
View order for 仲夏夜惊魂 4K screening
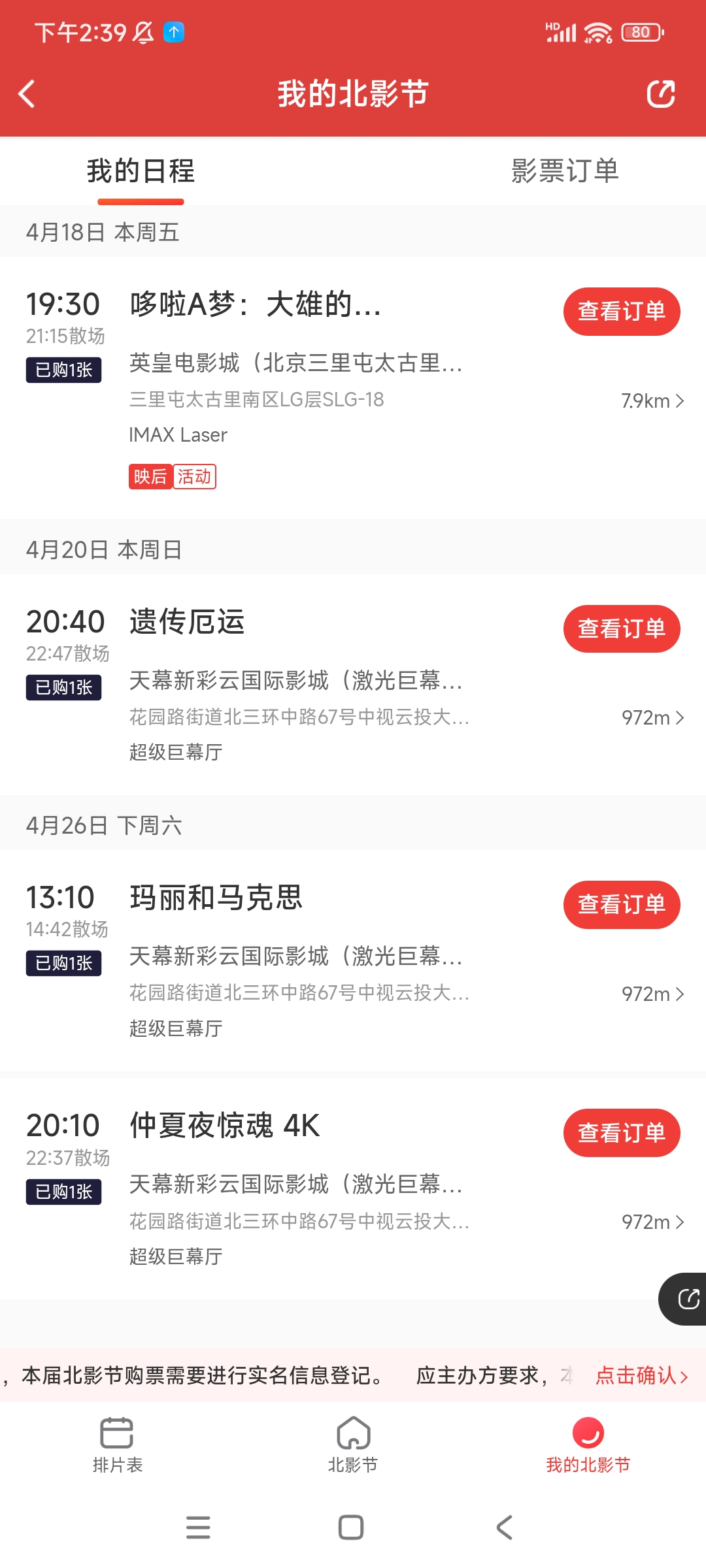(621, 1133)
